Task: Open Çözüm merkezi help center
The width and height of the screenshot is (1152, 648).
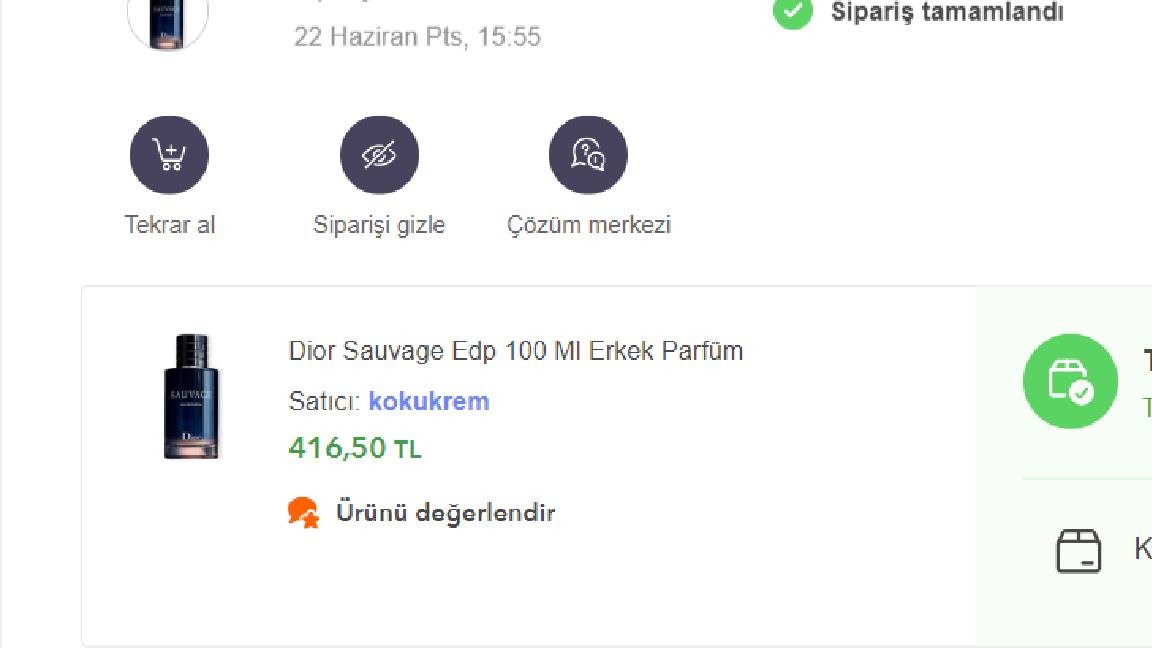Action: (588, 156)
